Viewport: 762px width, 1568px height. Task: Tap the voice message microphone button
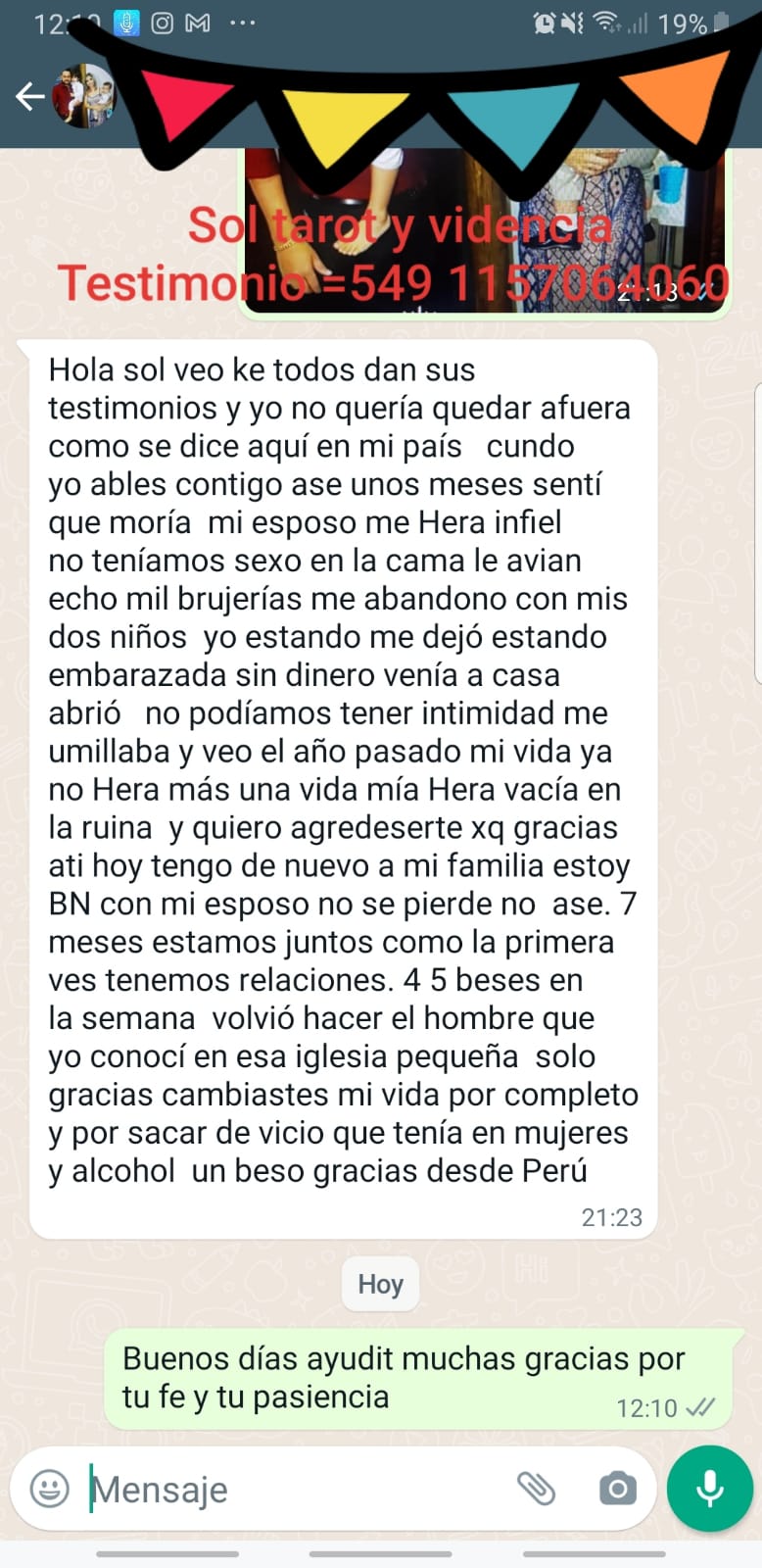pos(710,1489)
